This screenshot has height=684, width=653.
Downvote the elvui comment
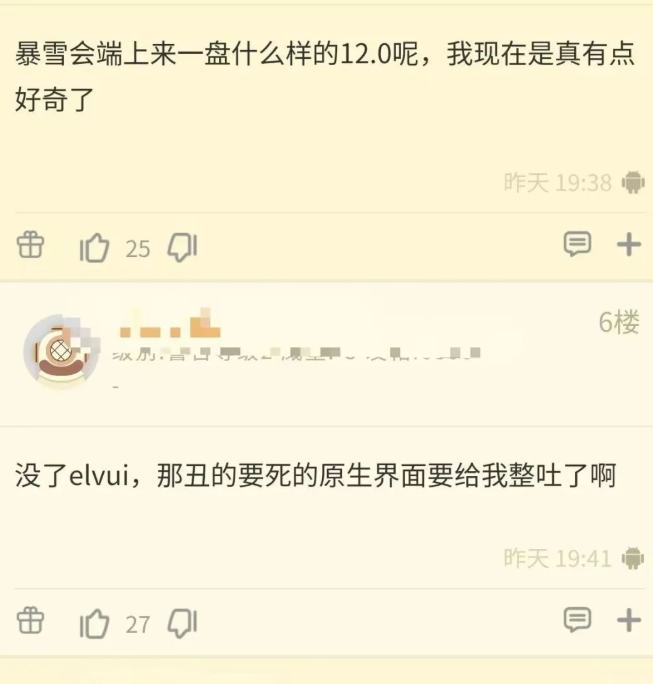click(x=182, y=623)
